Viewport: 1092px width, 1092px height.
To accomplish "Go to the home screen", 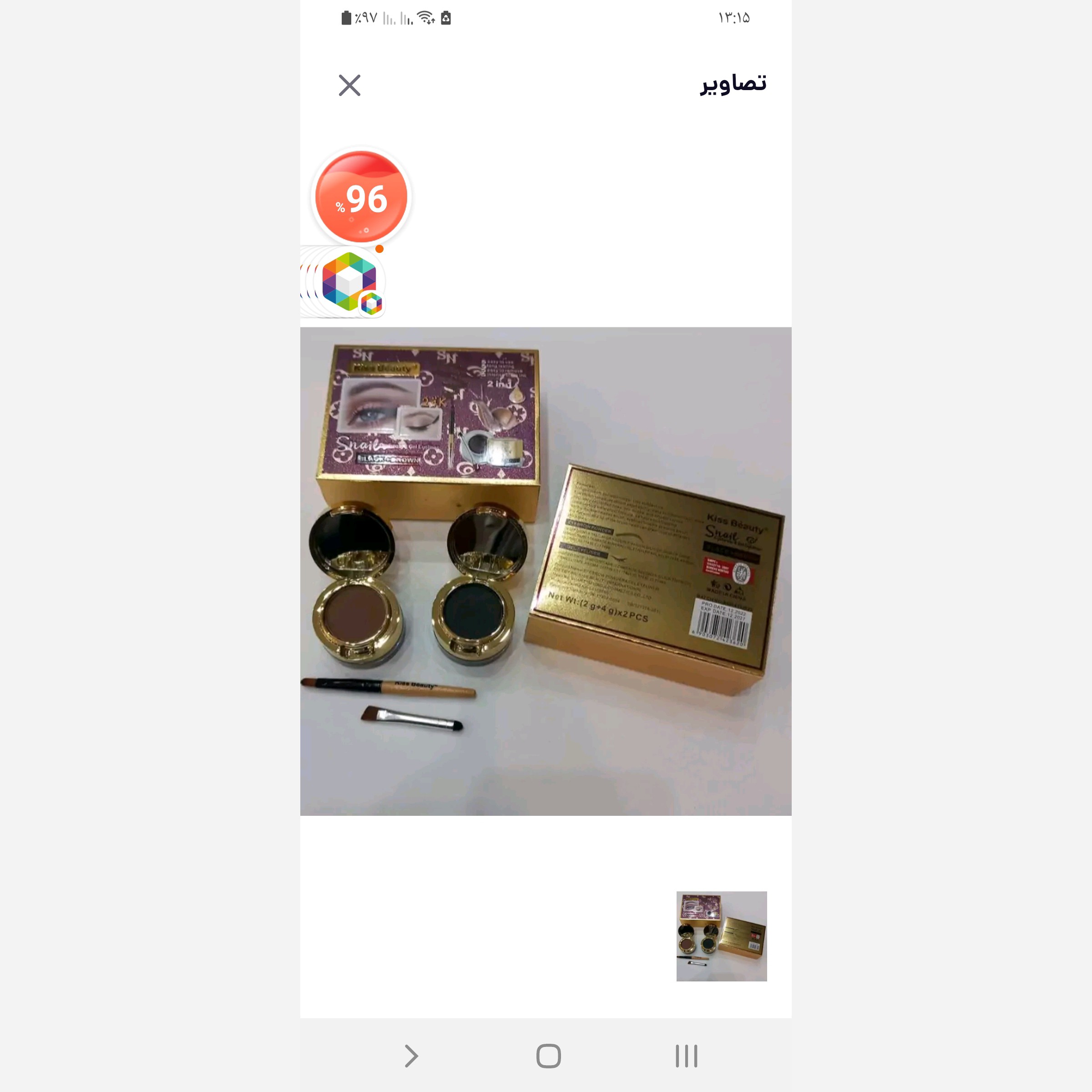I will 548,1056.
